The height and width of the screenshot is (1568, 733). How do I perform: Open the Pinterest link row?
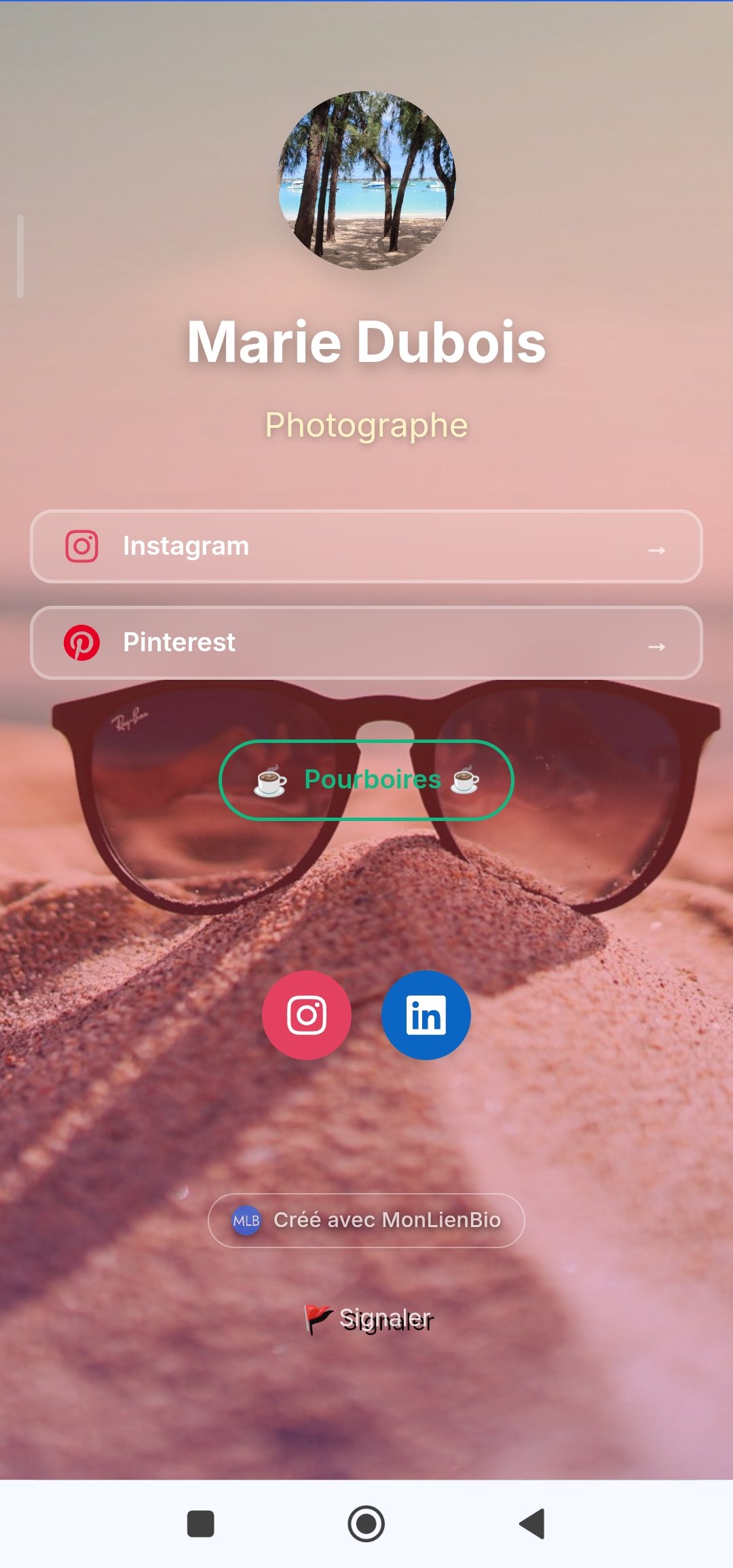[x=366, y=643]
